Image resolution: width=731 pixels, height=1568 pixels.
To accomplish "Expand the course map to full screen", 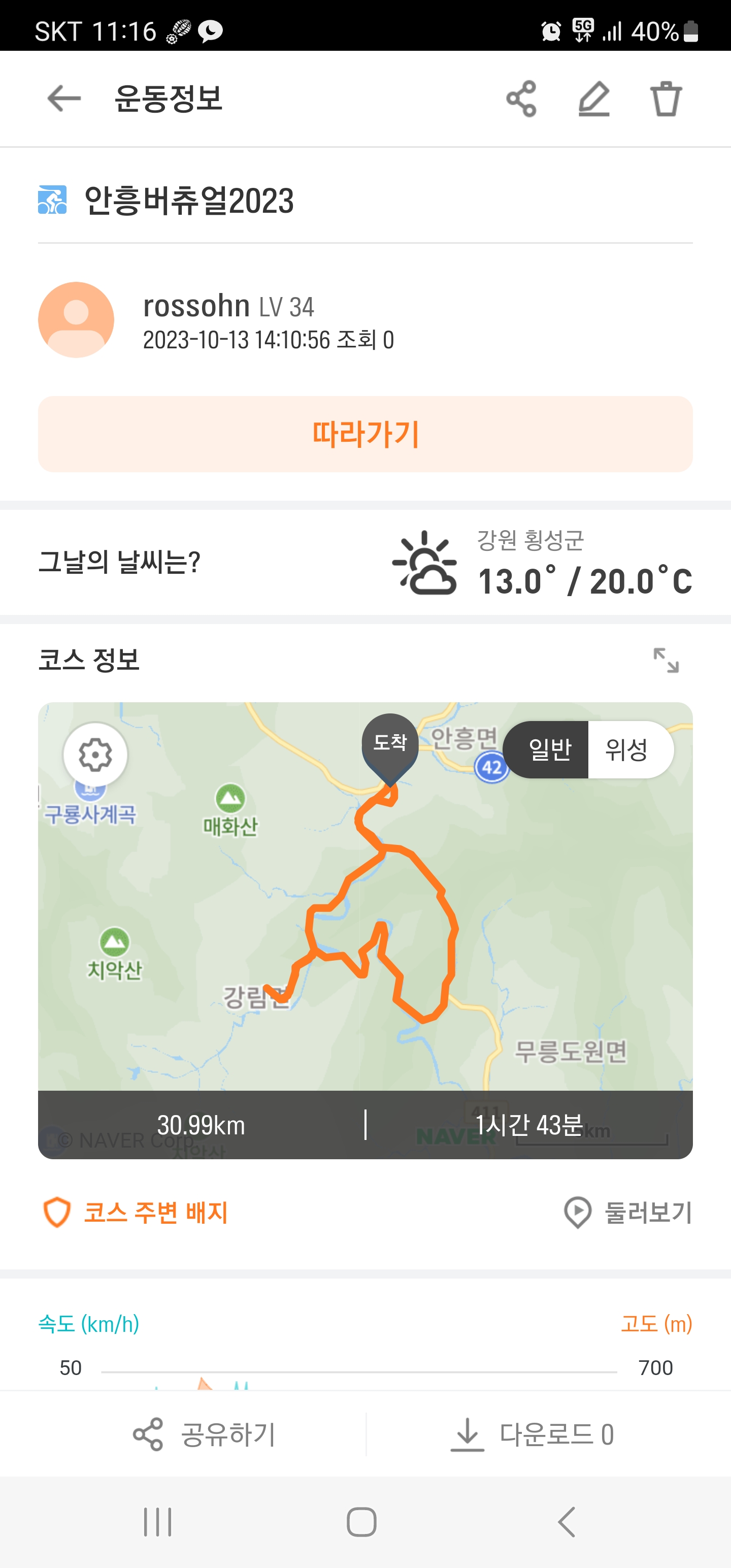I will click(666, 660).
